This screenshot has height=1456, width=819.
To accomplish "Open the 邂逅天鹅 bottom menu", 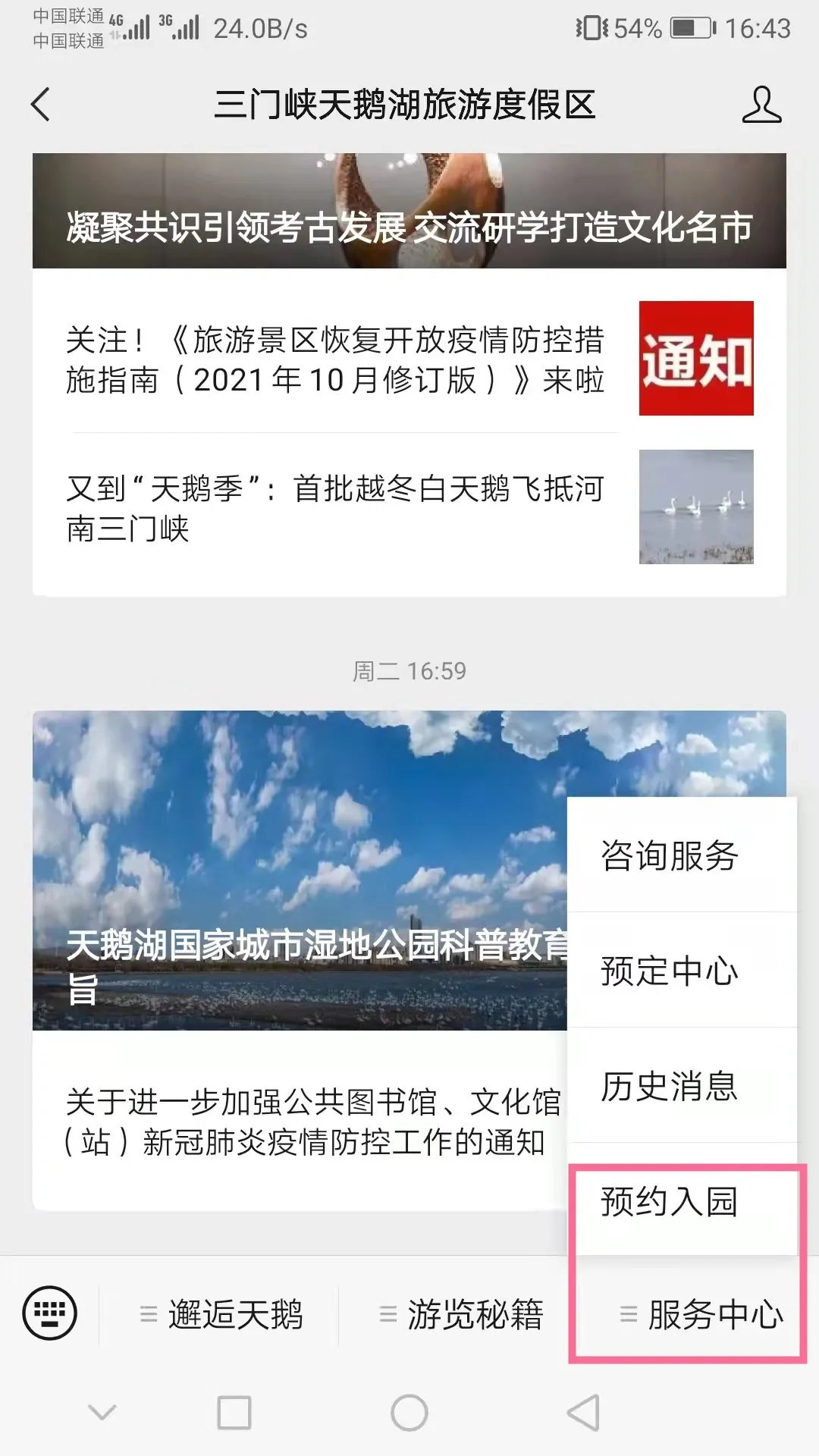I will coord(221,1314).
